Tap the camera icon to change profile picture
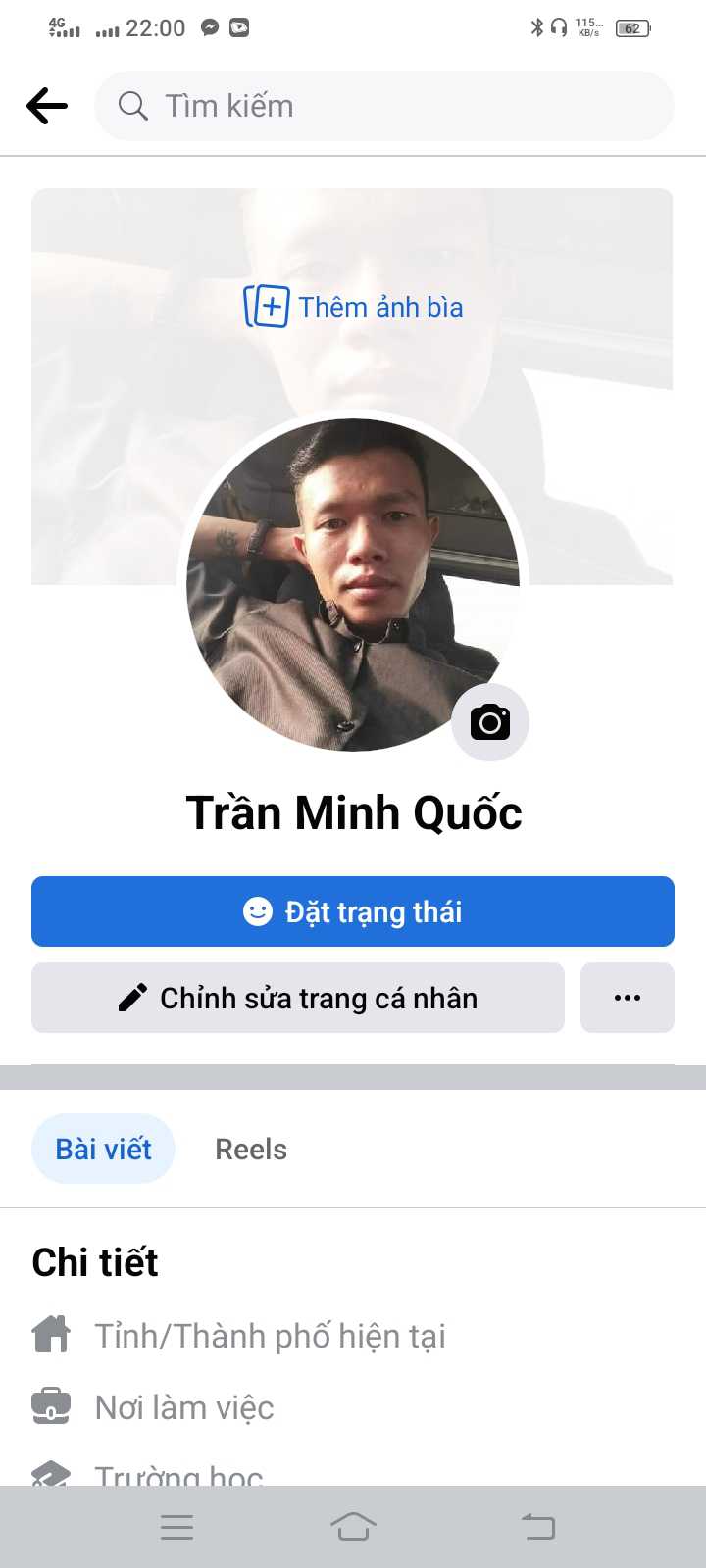 (490, 722)
